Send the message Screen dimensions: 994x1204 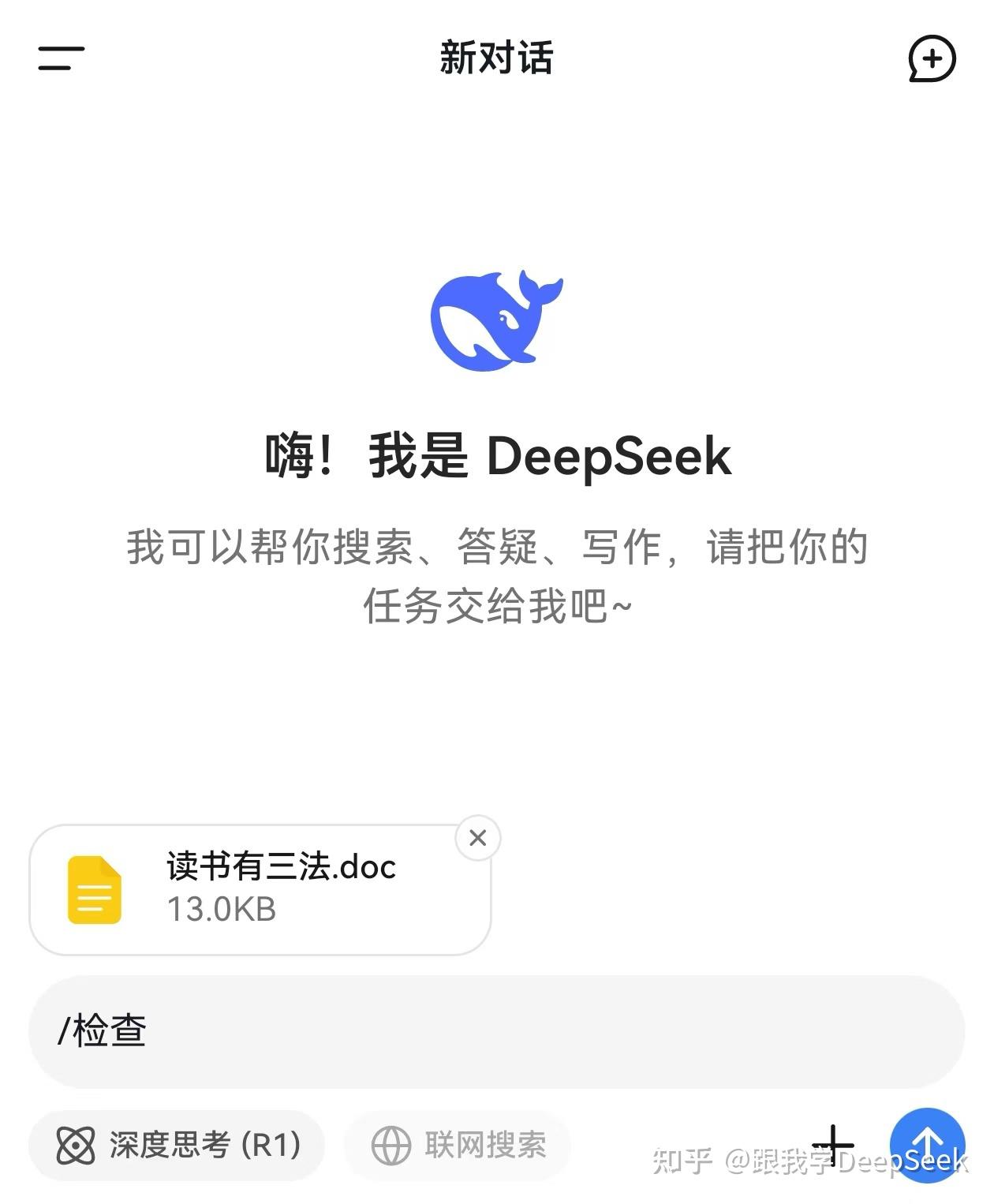coord(927,1145)
